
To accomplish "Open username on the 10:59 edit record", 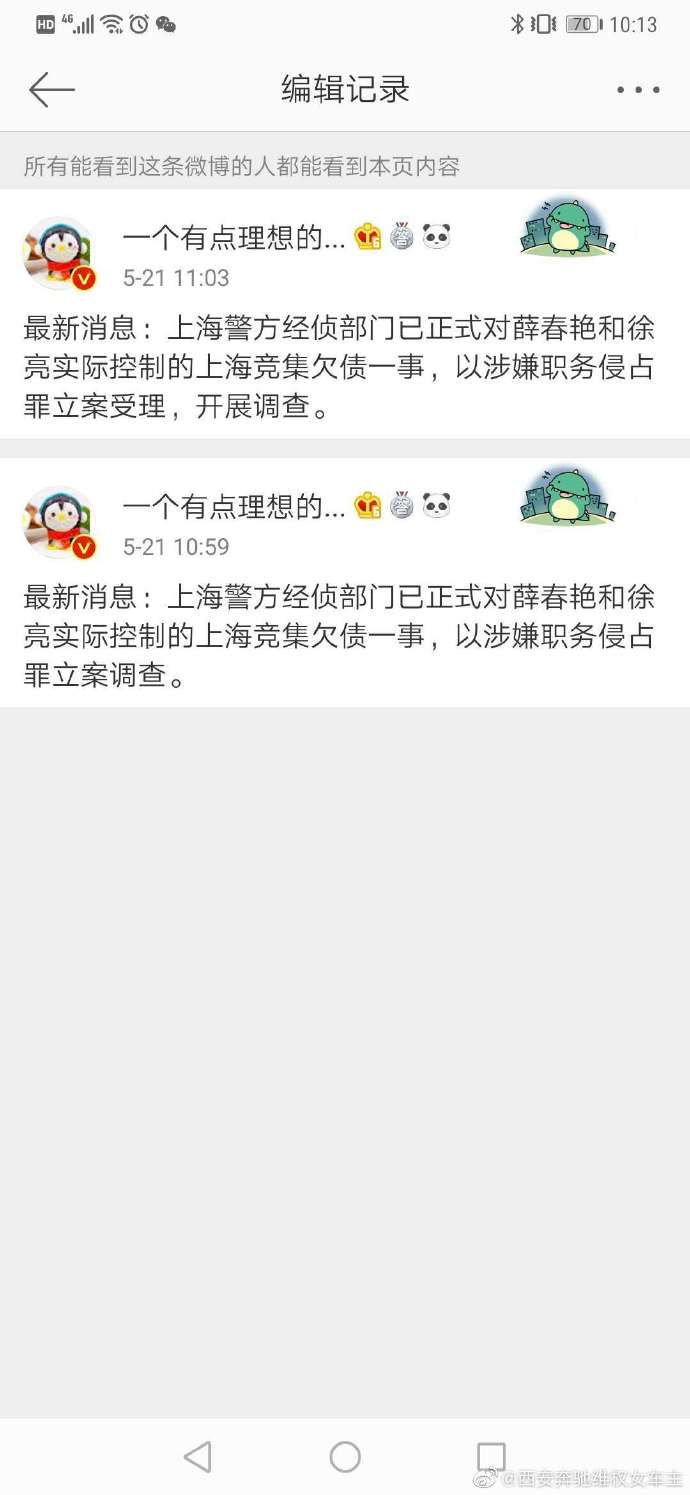I will click(234, 506).
